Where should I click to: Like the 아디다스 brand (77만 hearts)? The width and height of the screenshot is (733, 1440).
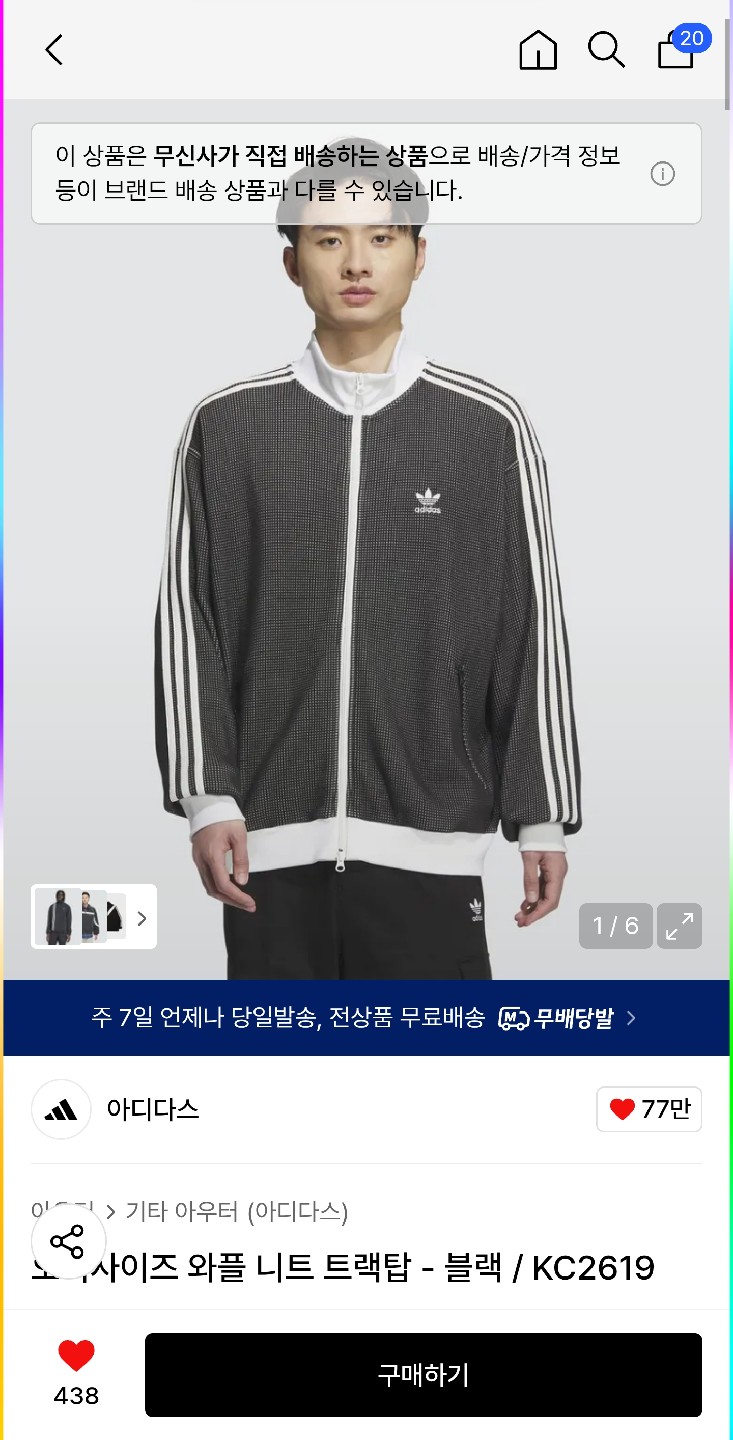[649, 1109]
